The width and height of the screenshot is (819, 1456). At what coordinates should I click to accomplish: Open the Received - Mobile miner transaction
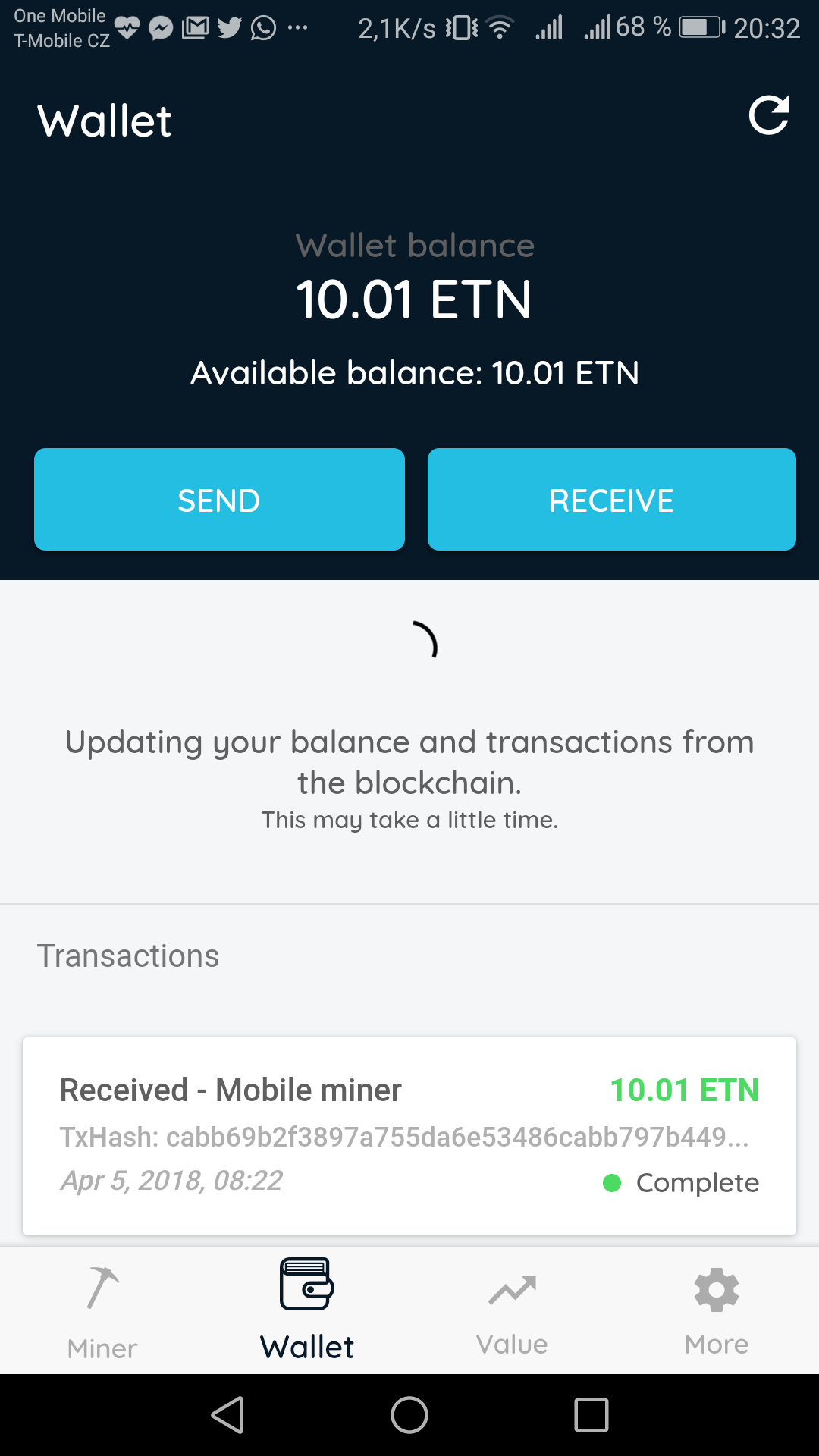coord(409,1135)
